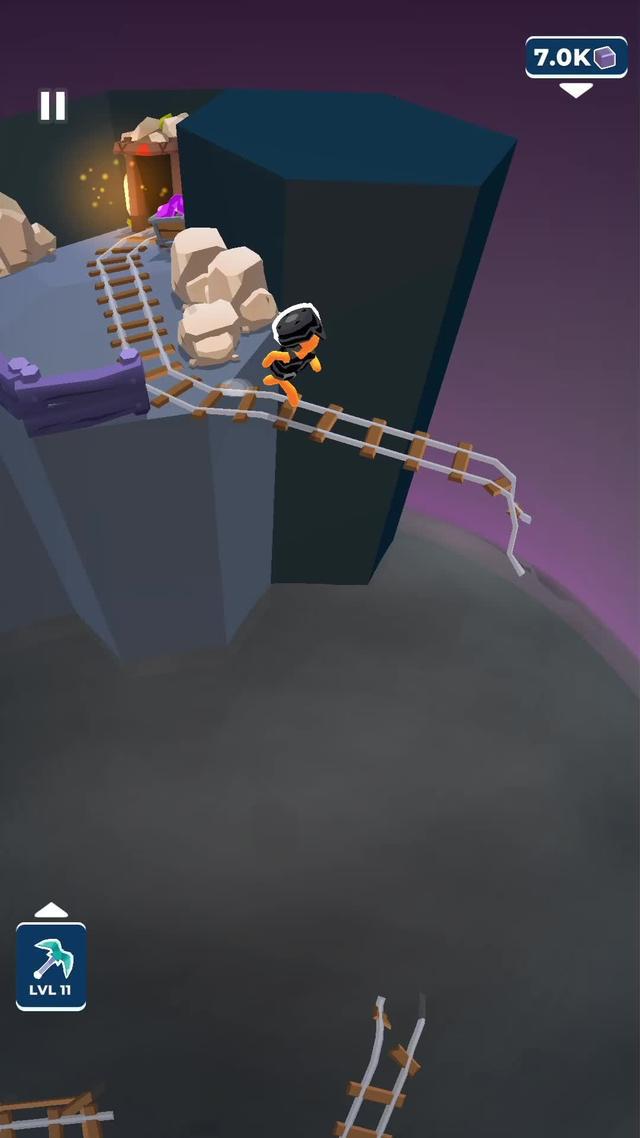Pause the game
Image resolution: width=640 pixels, height=1138 pixels.
coord(52,105)
